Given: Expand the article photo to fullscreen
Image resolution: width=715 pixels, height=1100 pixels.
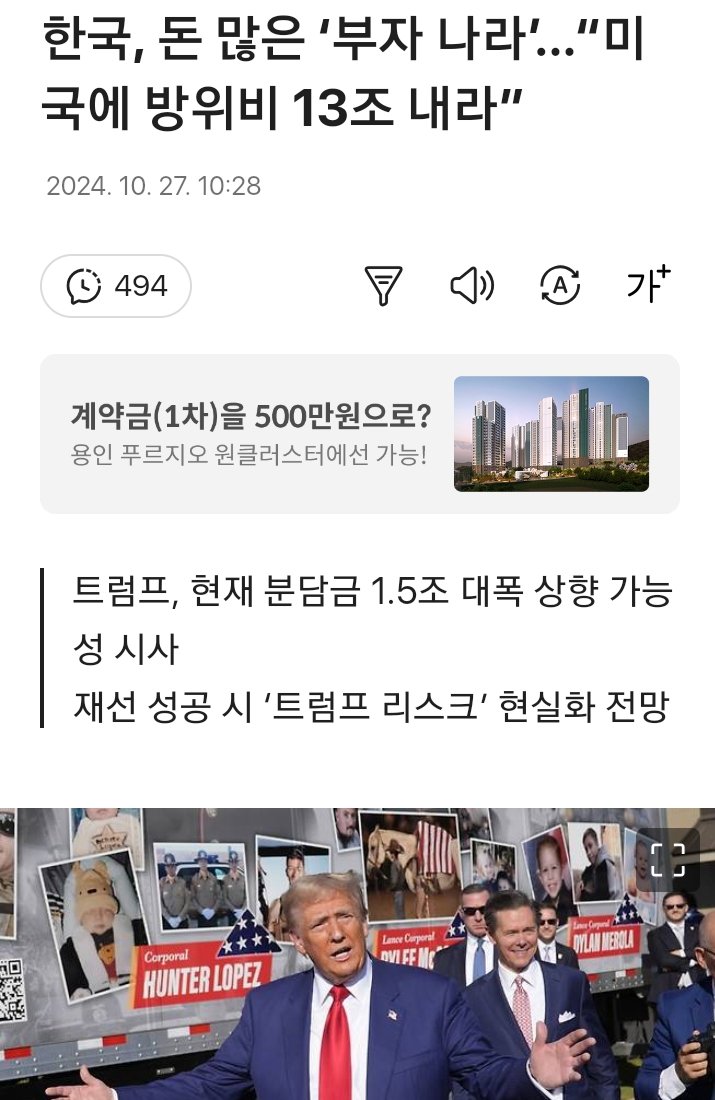Looking at the screenshot, I should 667,859.
